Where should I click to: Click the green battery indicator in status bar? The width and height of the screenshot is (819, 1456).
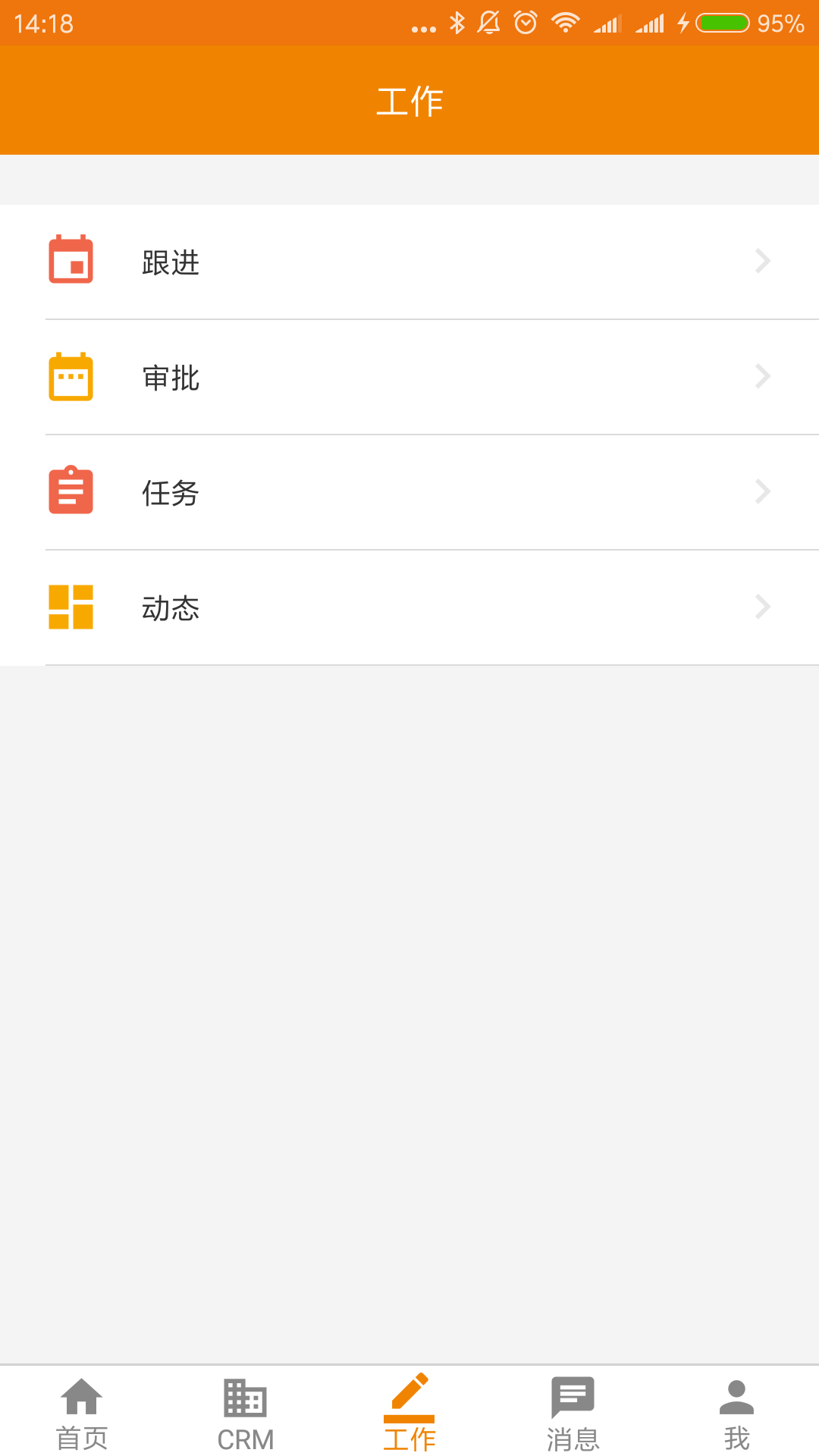[724, 22]
